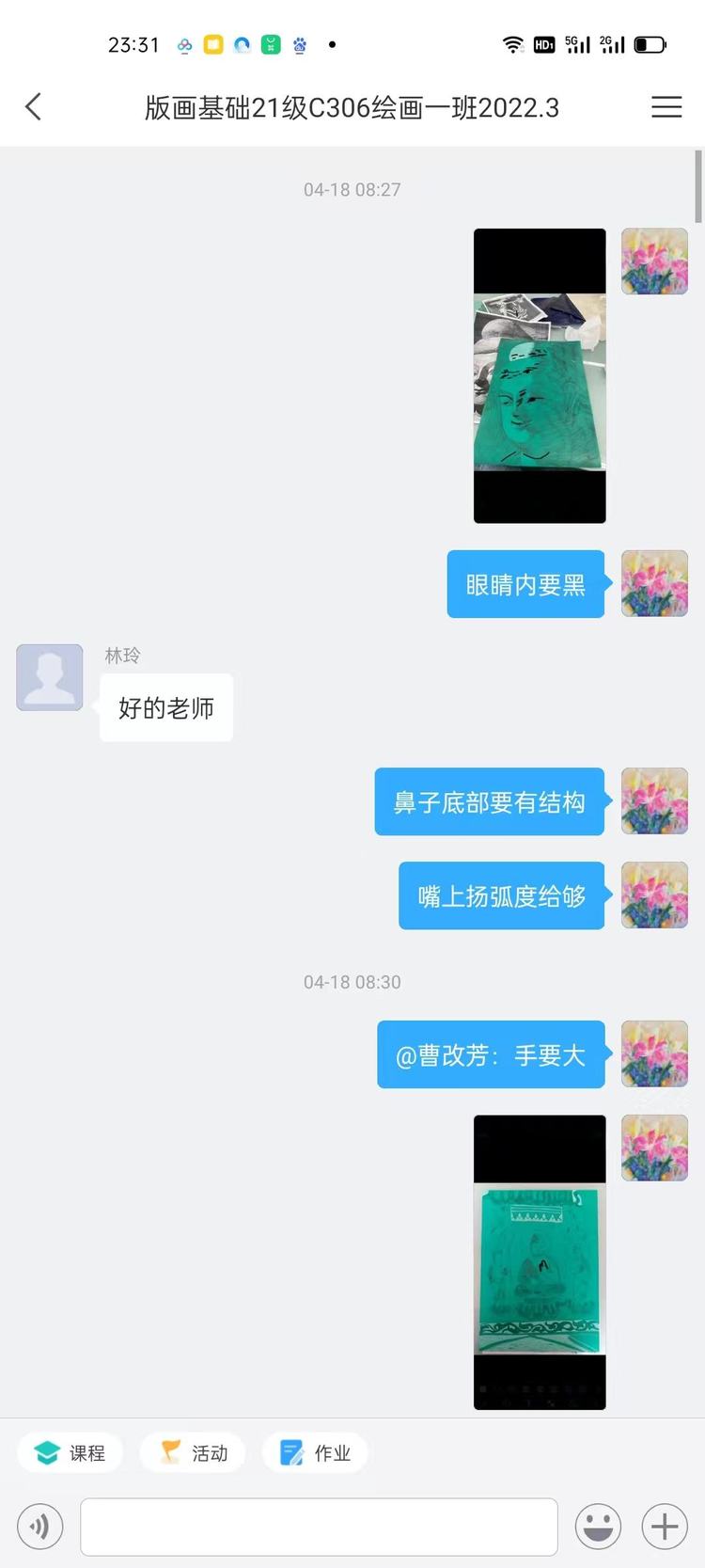Open the green face print photo
Screen dimensions: 705x1568
coord(540,376)
